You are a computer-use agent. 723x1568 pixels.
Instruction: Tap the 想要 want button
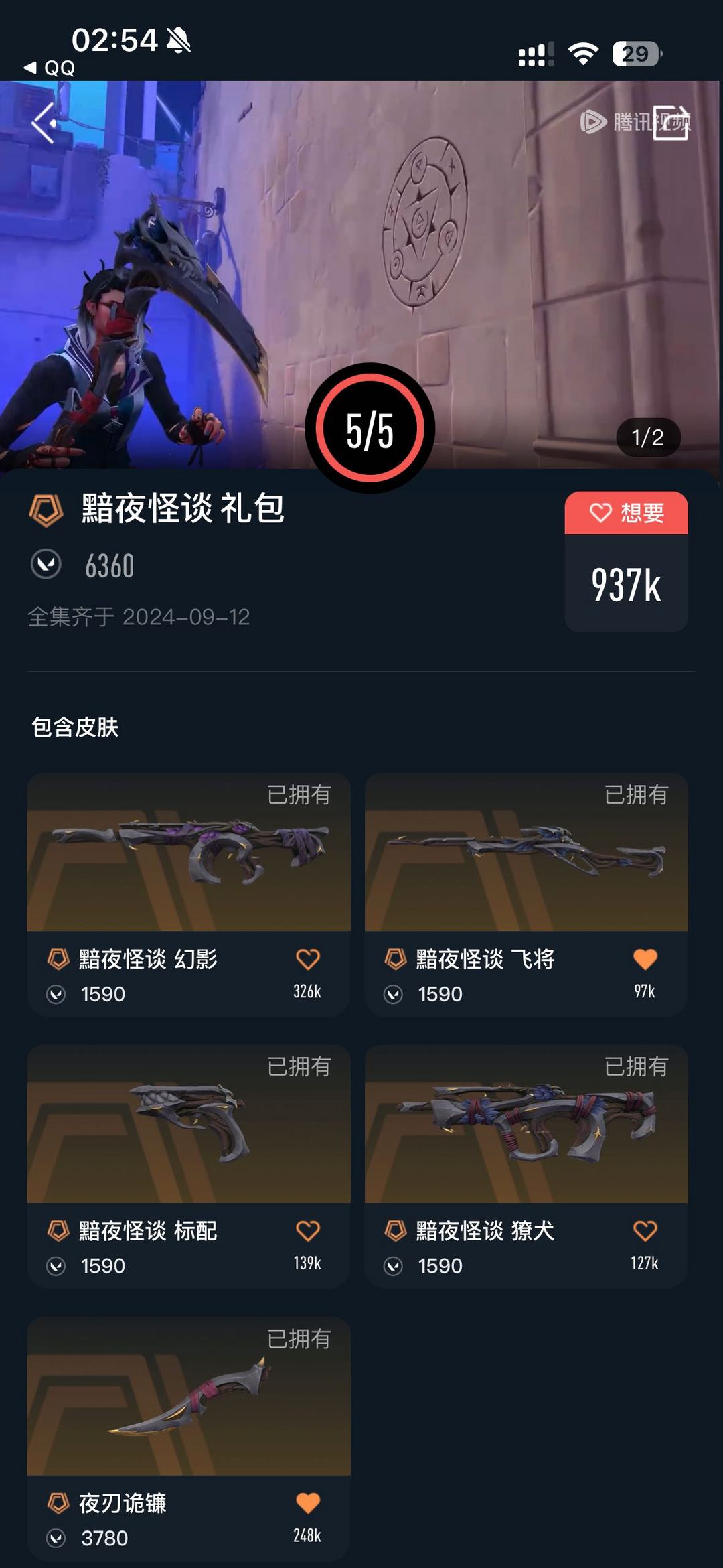coord(626,513)
